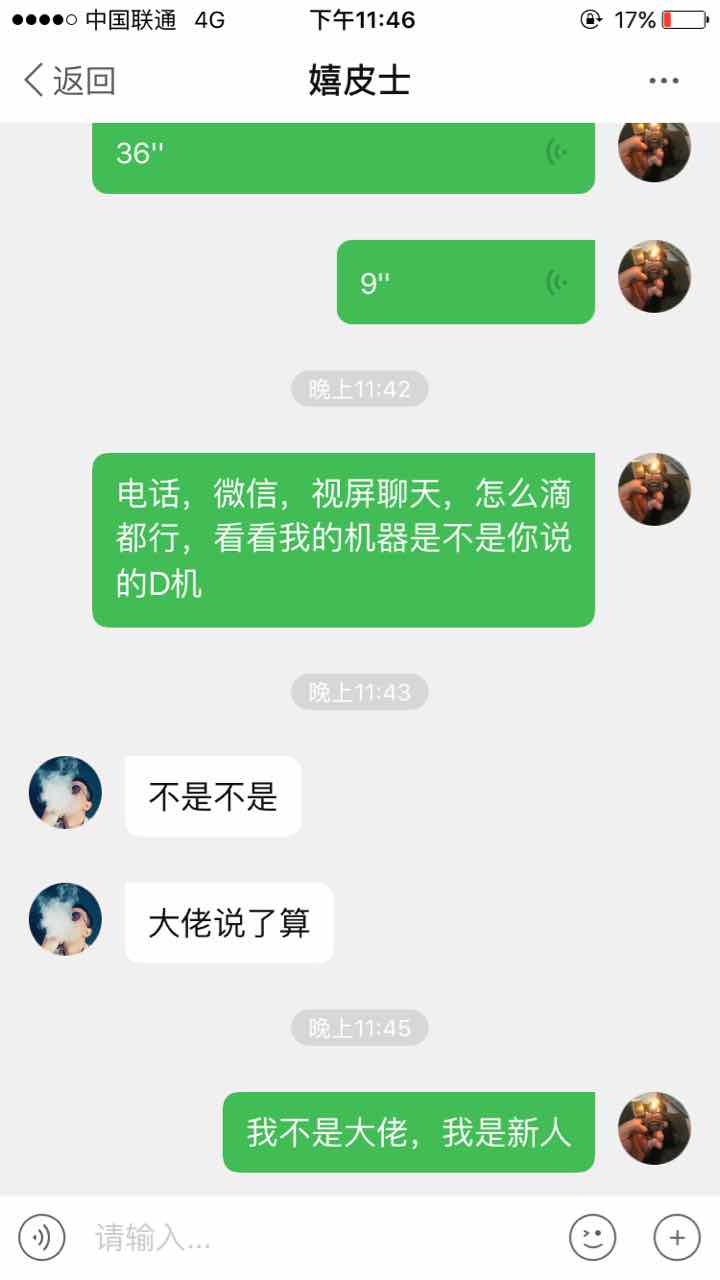The height and width of the screenshot is (1280, 720).
Task: Open the emoji picker
Action: (x=593, y=1238)
